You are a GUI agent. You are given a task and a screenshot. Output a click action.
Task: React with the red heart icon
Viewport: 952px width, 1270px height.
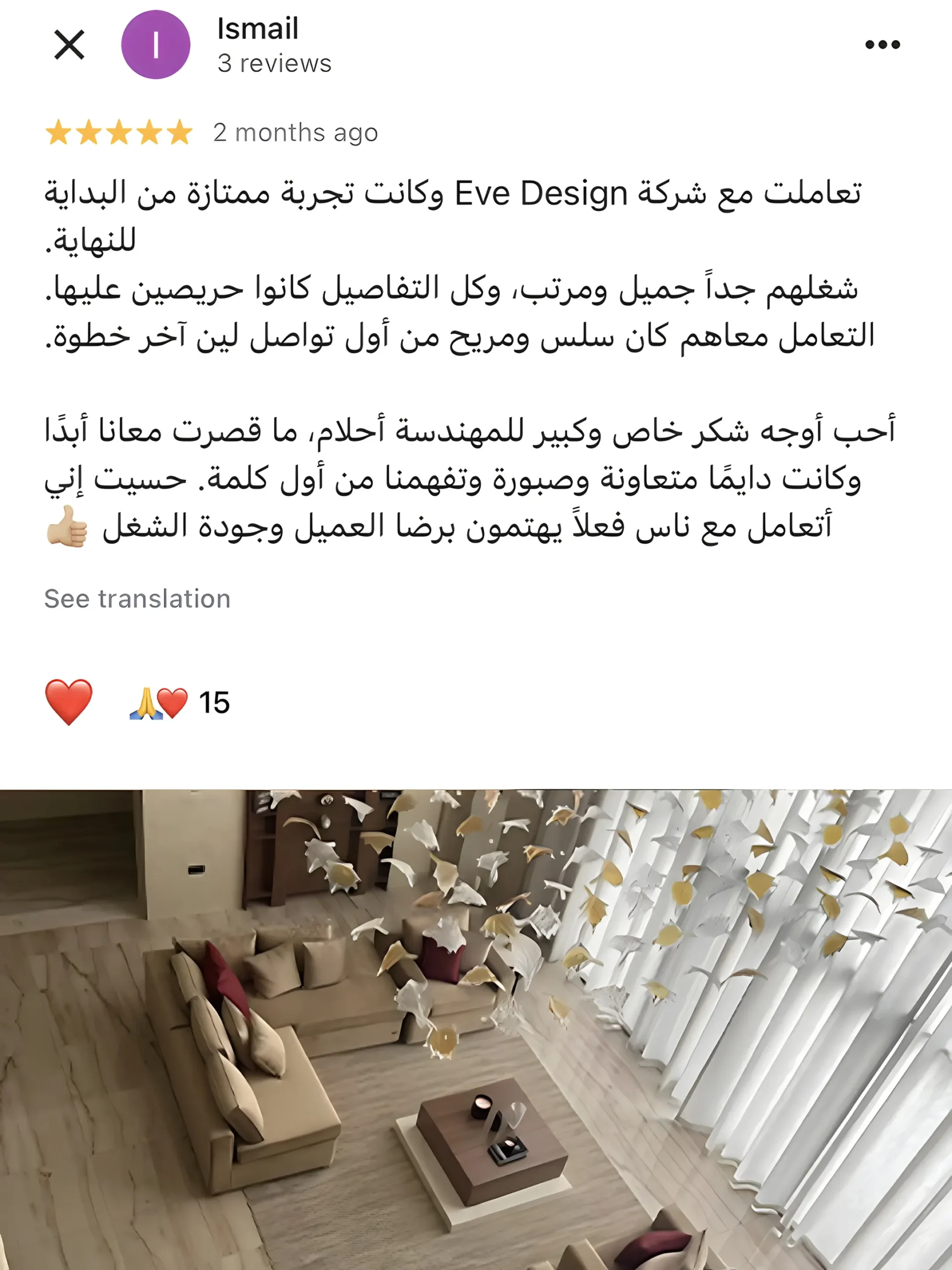click(69, 701)
